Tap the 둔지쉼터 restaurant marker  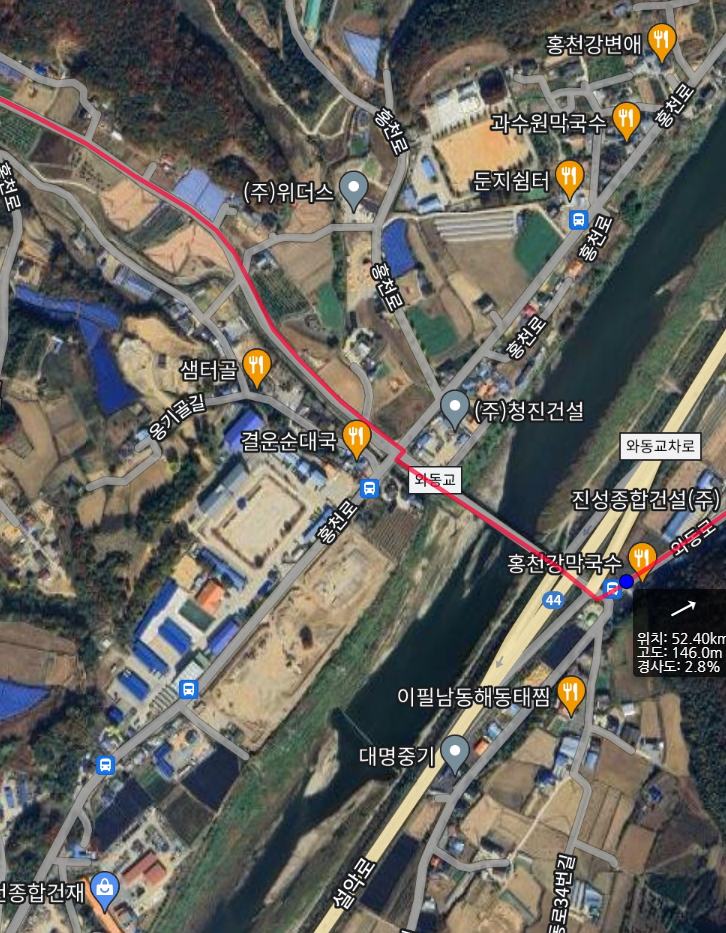point(570,177)
